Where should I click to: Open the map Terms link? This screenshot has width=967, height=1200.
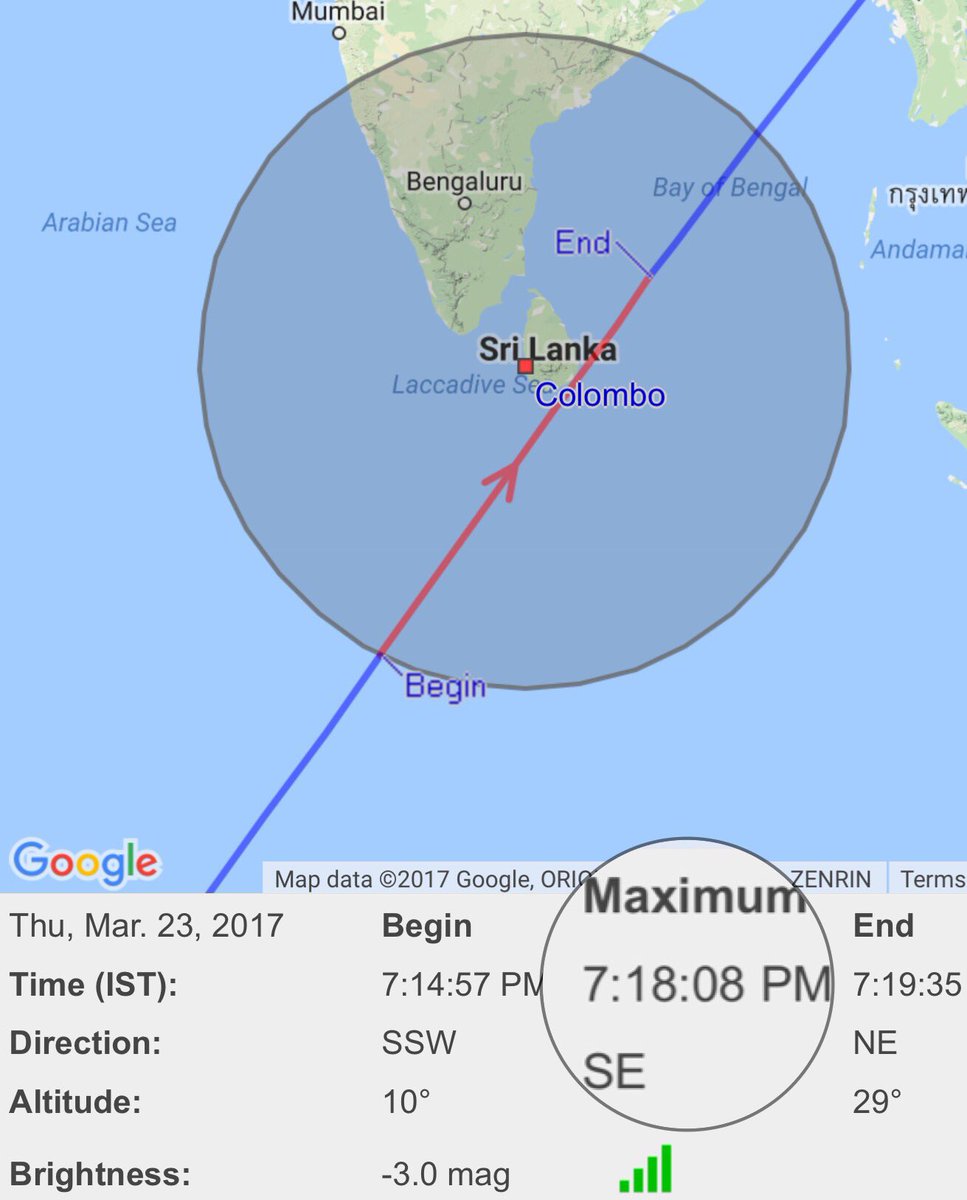click(x=932, y=879)
